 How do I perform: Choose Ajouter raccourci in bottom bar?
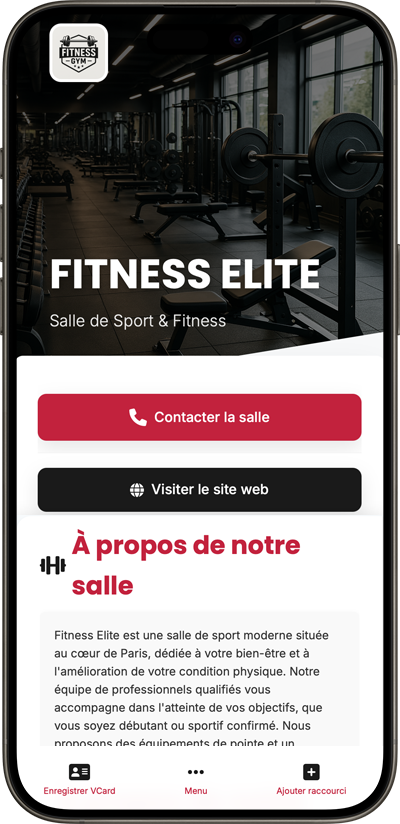(311, 779)
